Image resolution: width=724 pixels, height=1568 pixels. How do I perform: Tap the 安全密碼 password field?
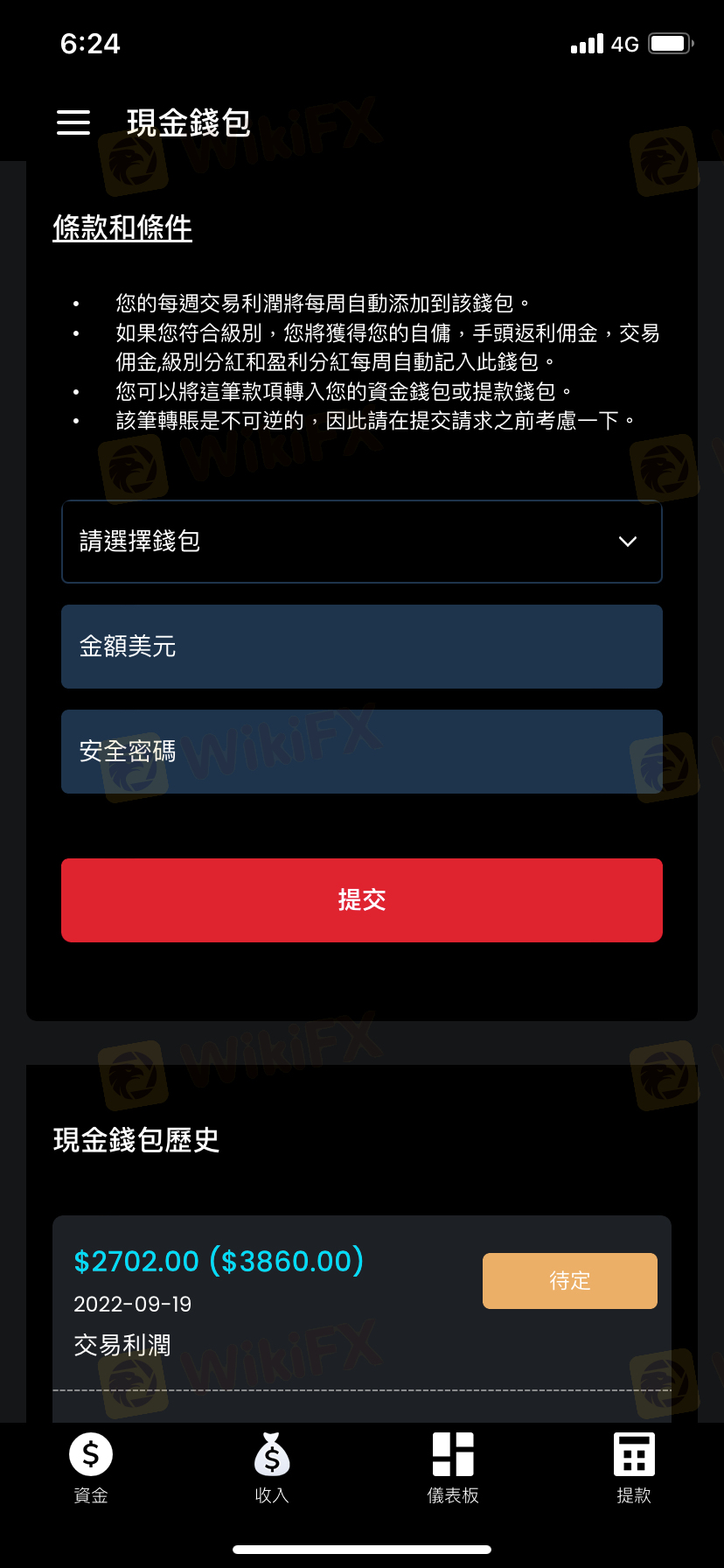362,752
